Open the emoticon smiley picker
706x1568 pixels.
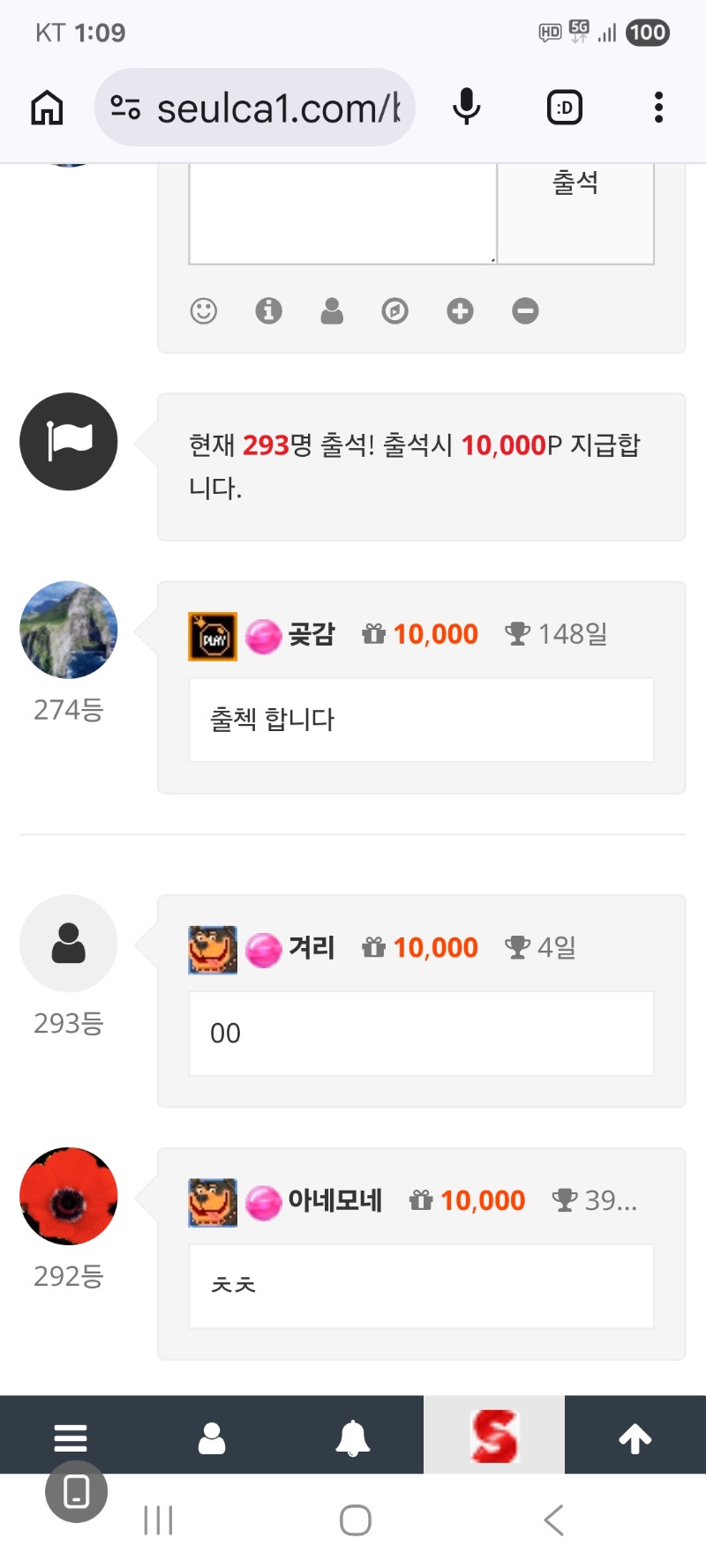click(x=204, y=310)
